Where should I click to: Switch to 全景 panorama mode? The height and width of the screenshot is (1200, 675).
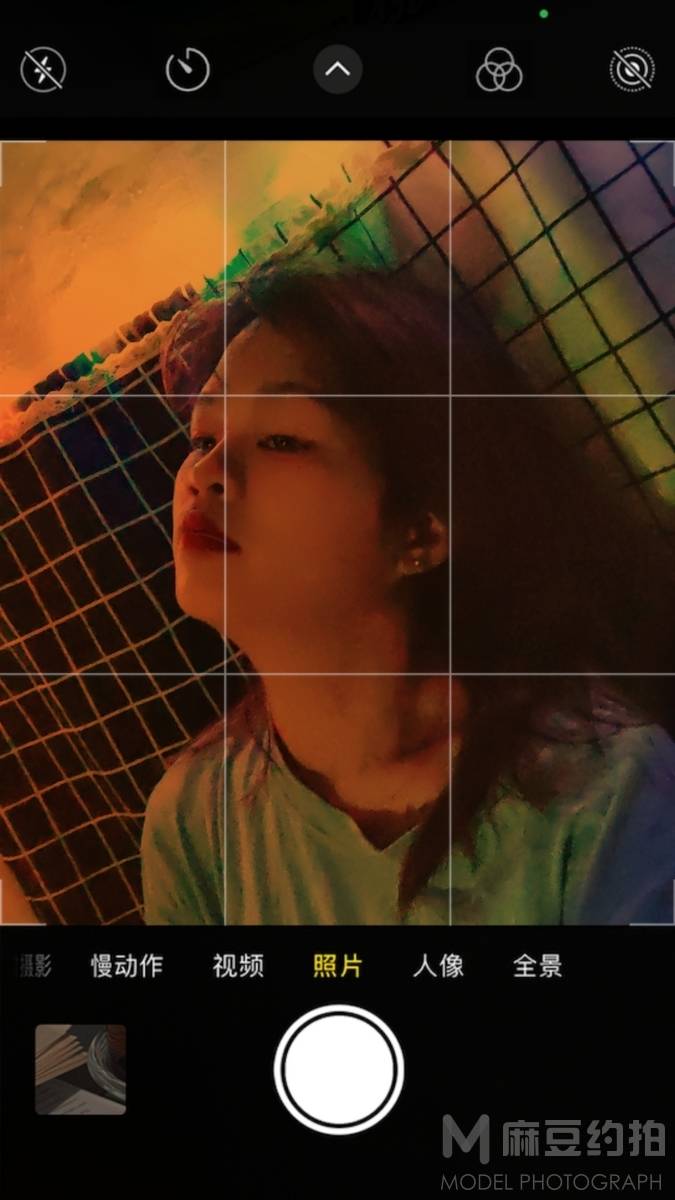point(538,966)
